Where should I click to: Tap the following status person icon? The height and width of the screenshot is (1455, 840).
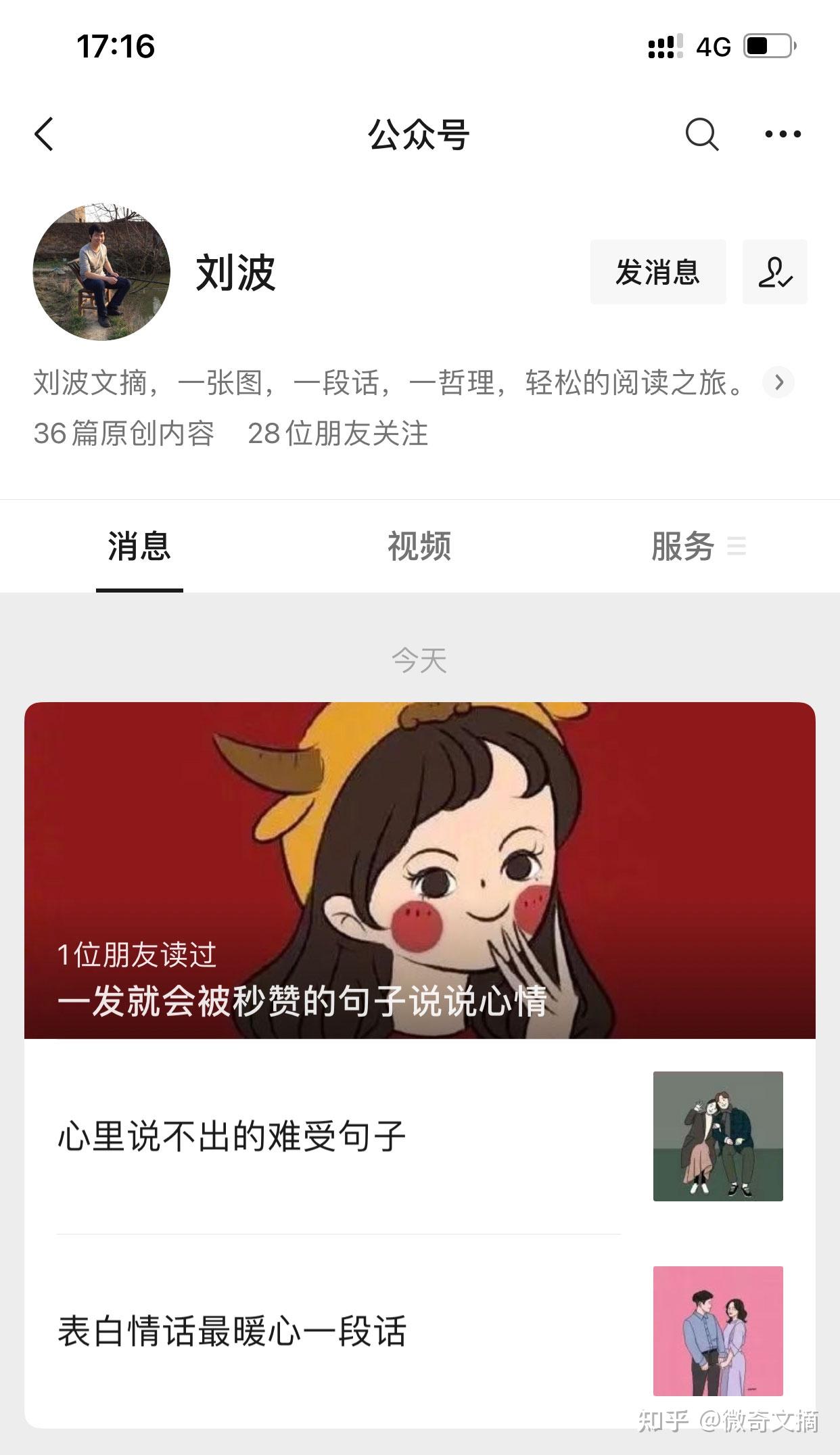pyautogui.click(x=774, y=272)
